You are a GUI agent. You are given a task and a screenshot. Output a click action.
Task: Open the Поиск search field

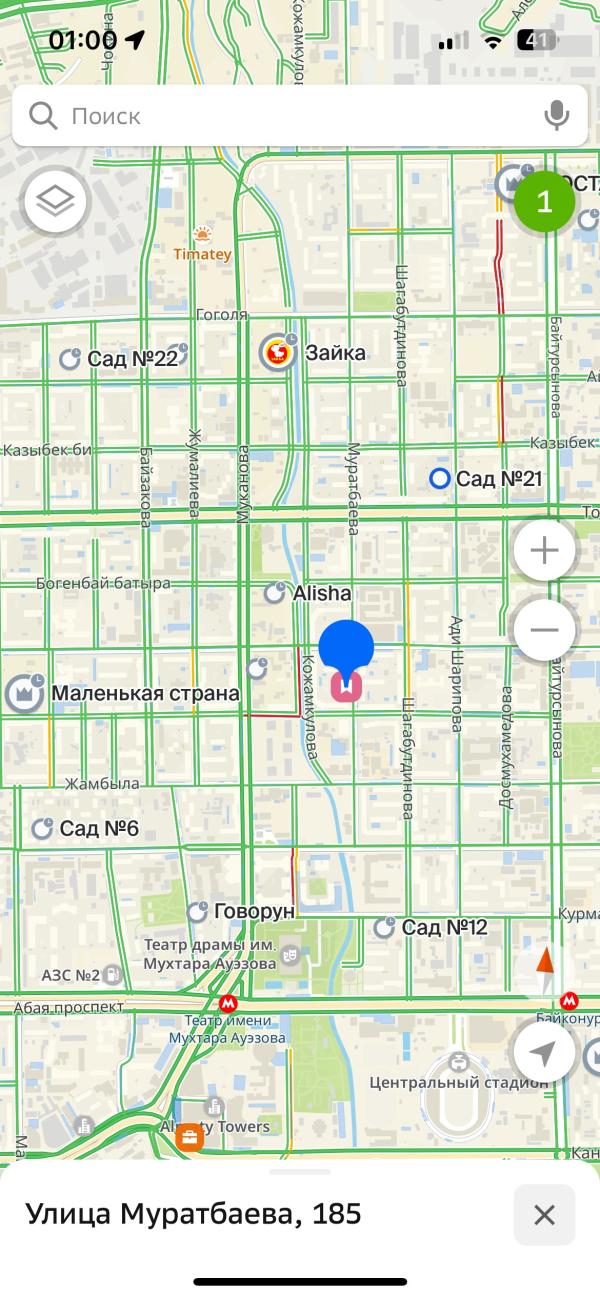tap(290, 116)
